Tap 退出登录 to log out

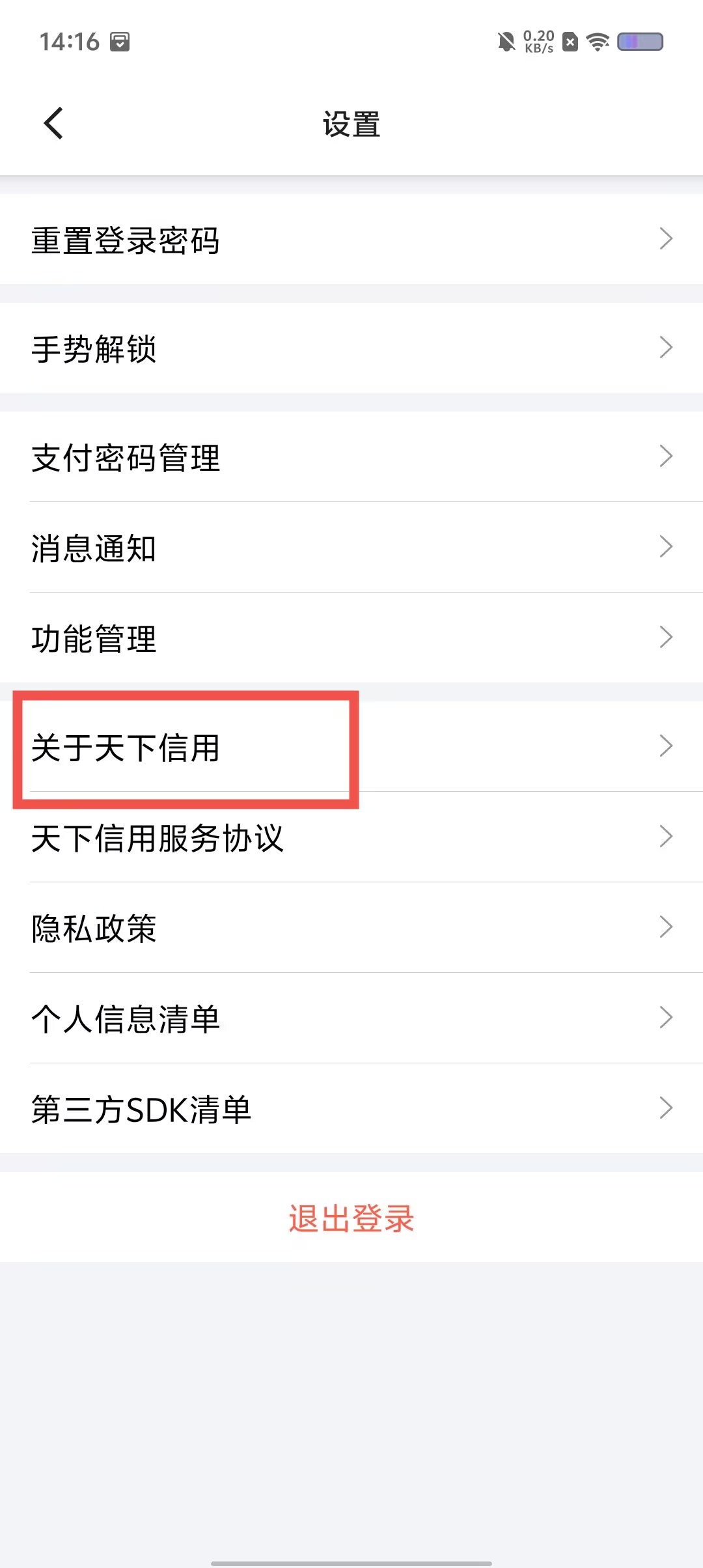click(351, 1218)
